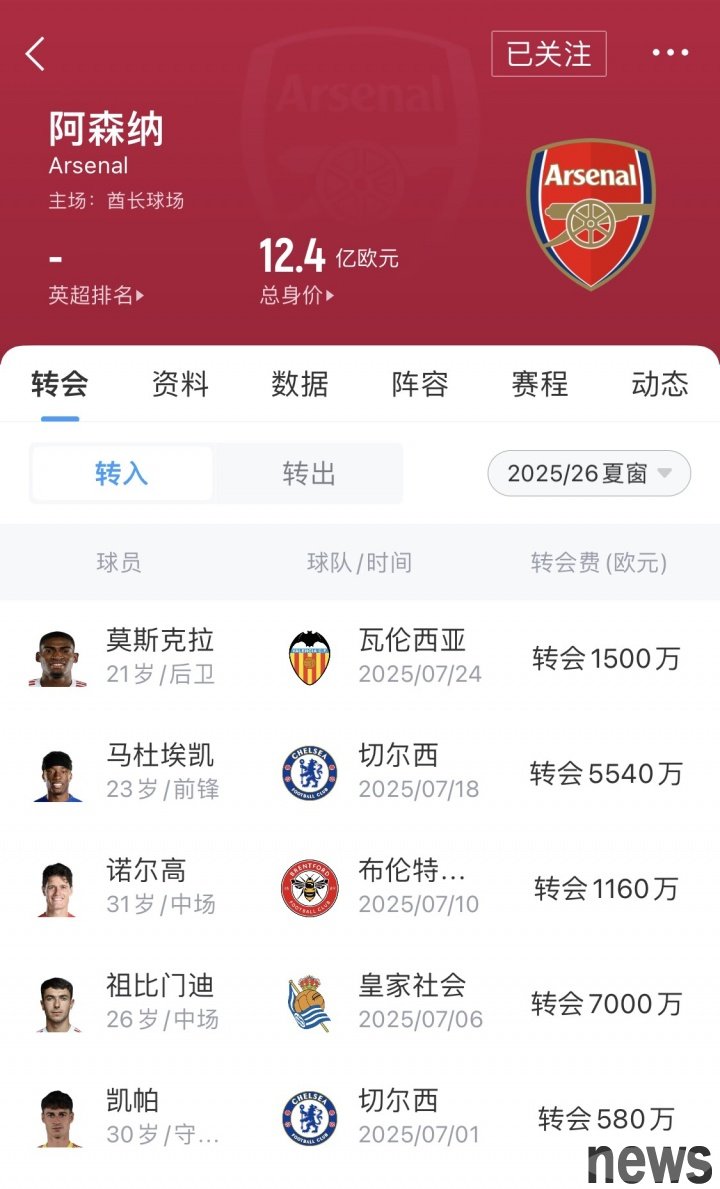Select the 转入 segment
Screen dimensions: 720x1189
click(122, 474)
